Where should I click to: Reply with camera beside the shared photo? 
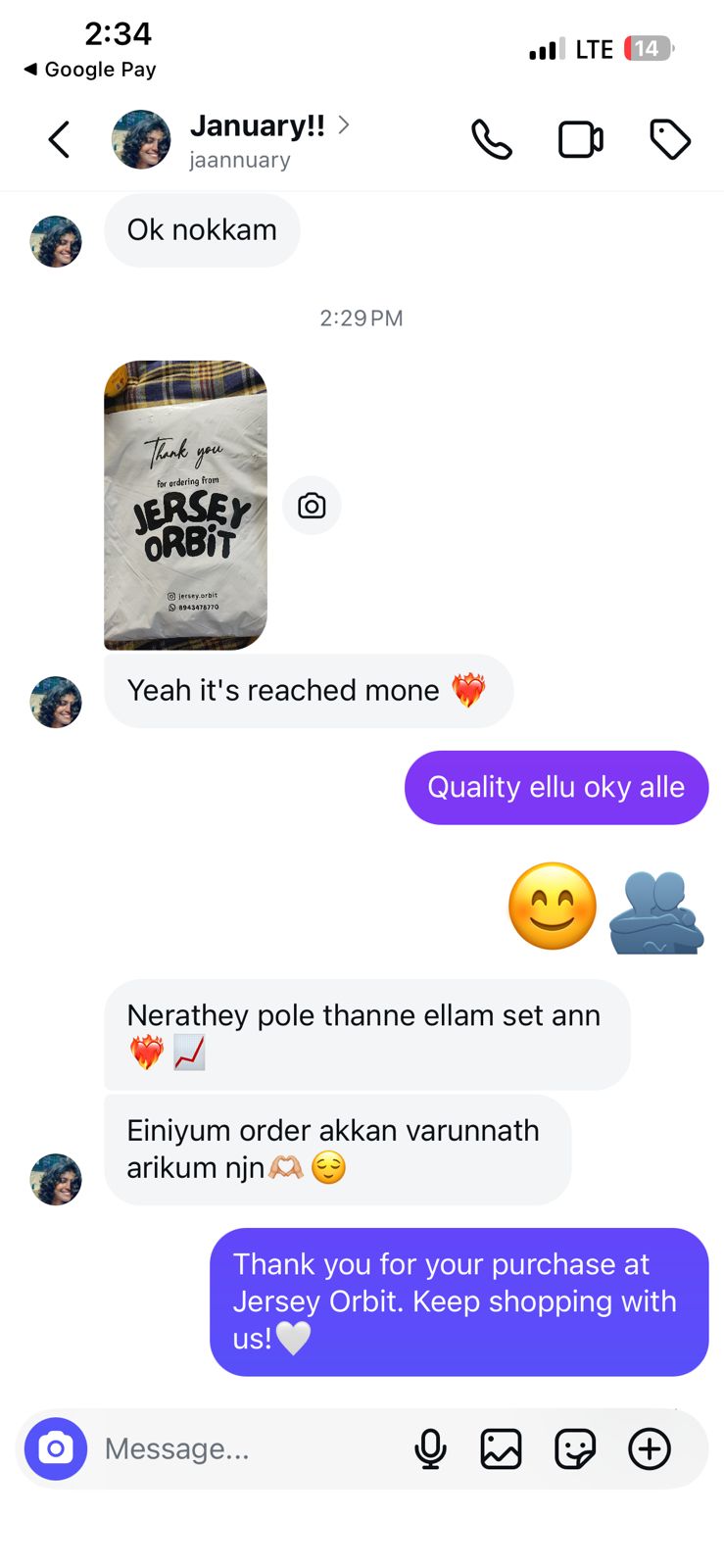coord(312,506)
